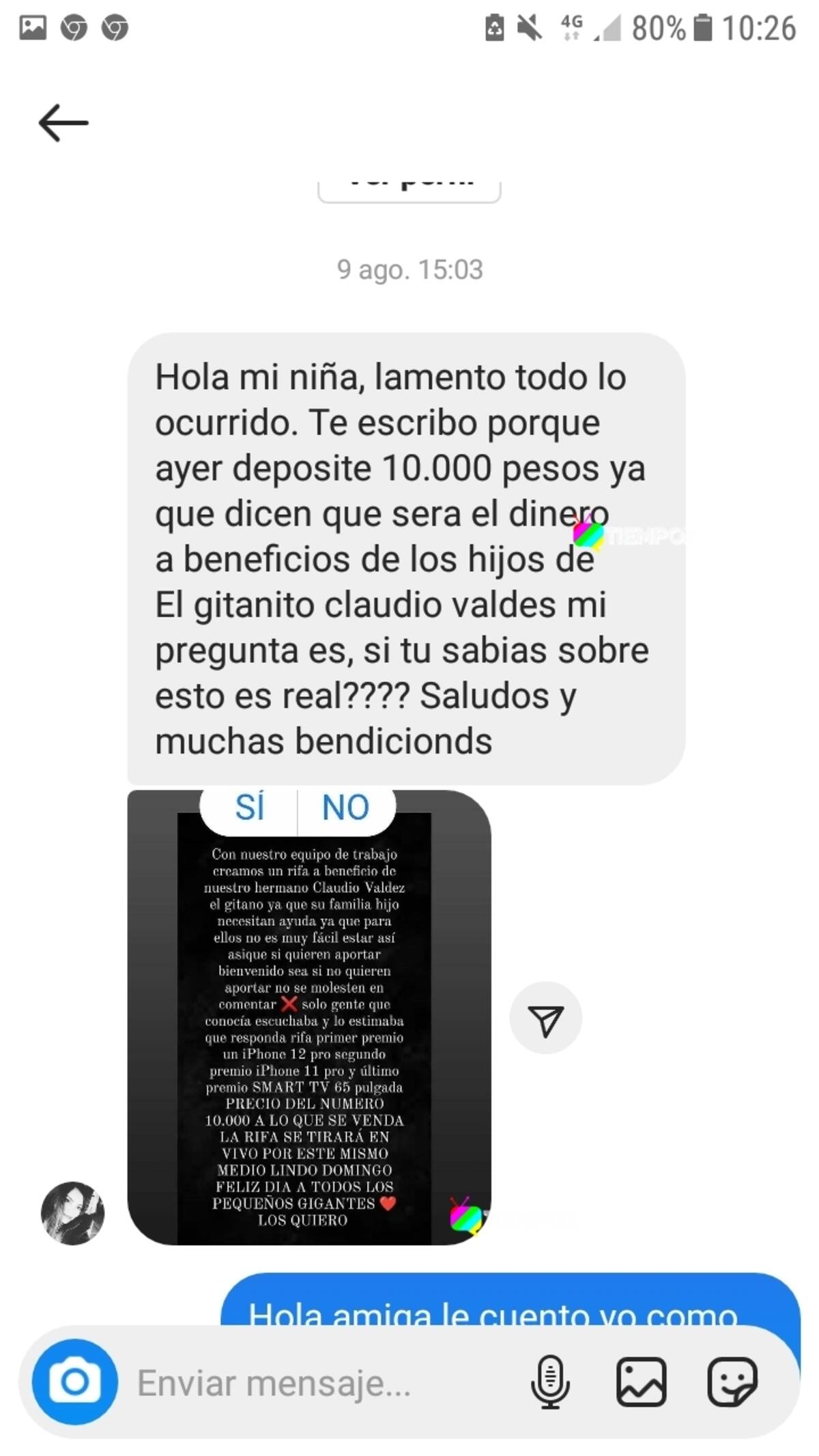
Task: Open the shared story about the rifa
Action: [x=308, y=1024]
